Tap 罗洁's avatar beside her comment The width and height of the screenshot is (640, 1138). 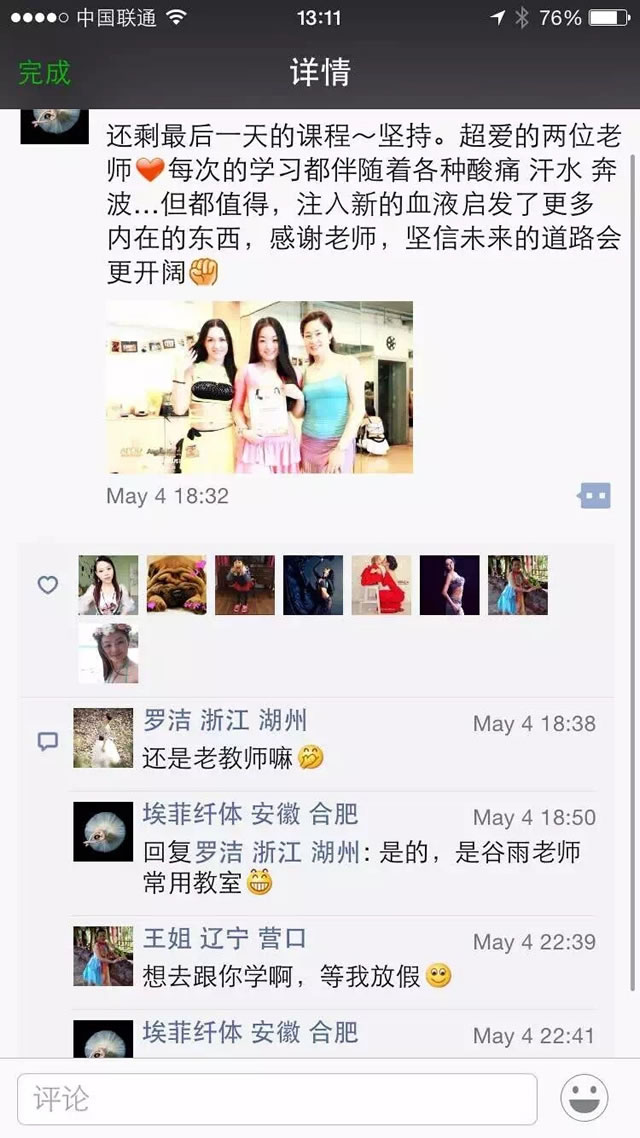[x=103, y=738]
